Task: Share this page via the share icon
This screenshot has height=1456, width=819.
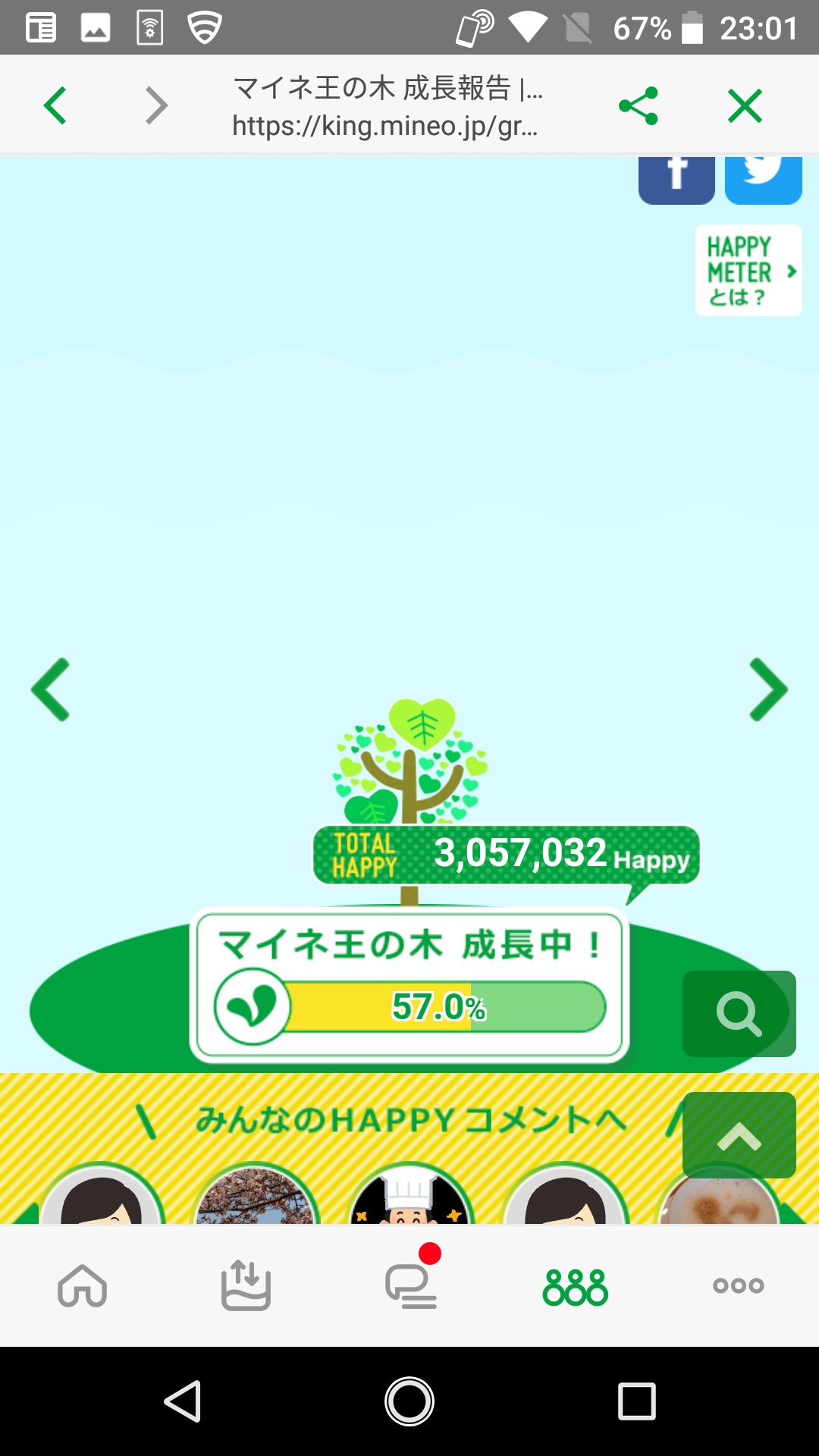Action: (639, 105)
